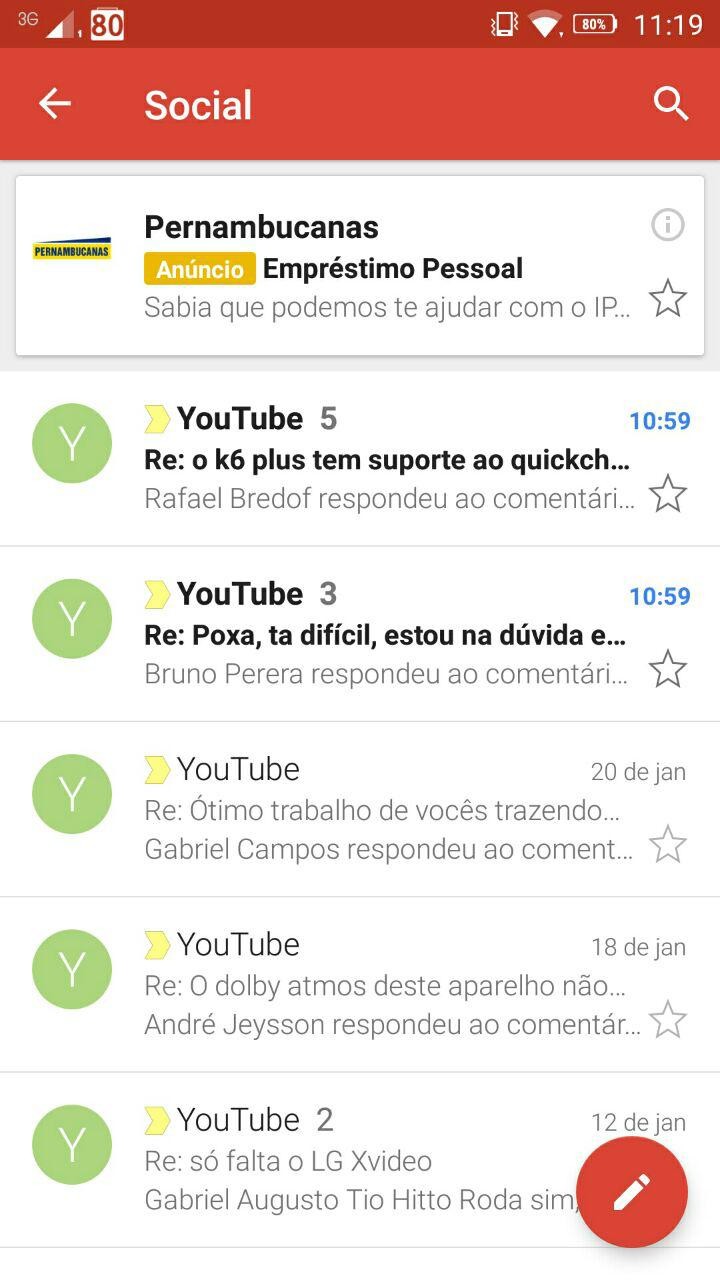720x1280 pixels.
Task: Star the k6 plus quickcharge email
Action: (667, 493)
